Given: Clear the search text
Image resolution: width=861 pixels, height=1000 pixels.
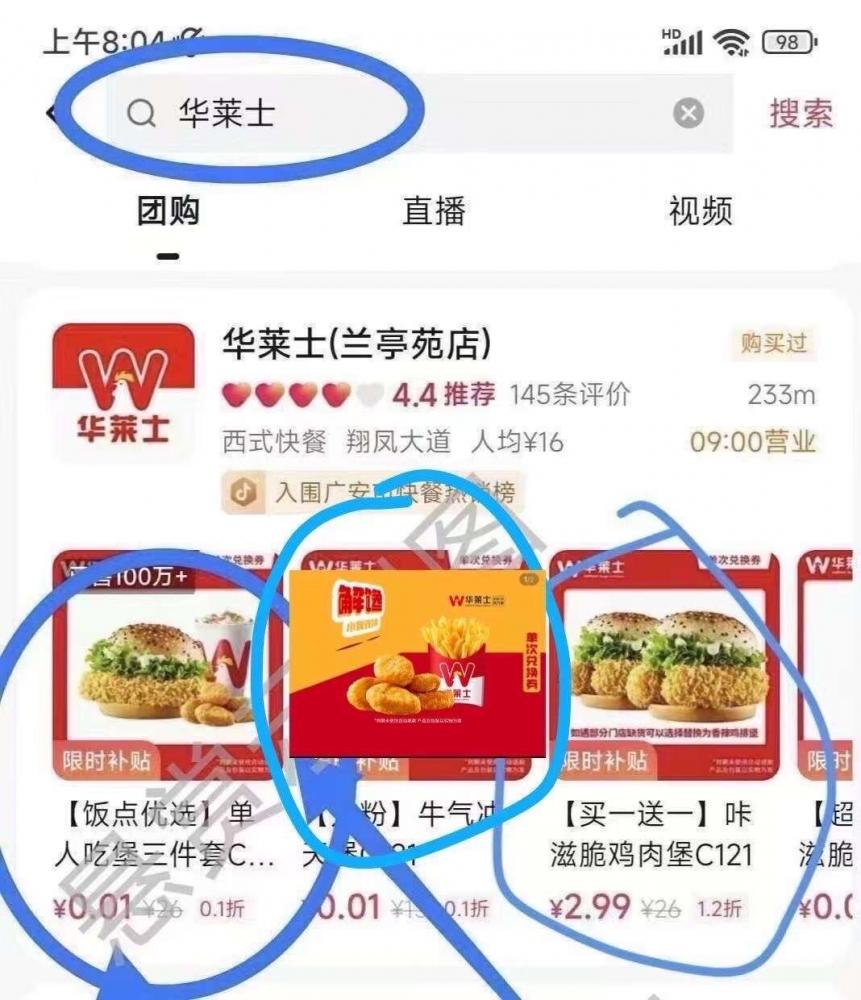Looking at the screenshot, I should tap(688, 113).
